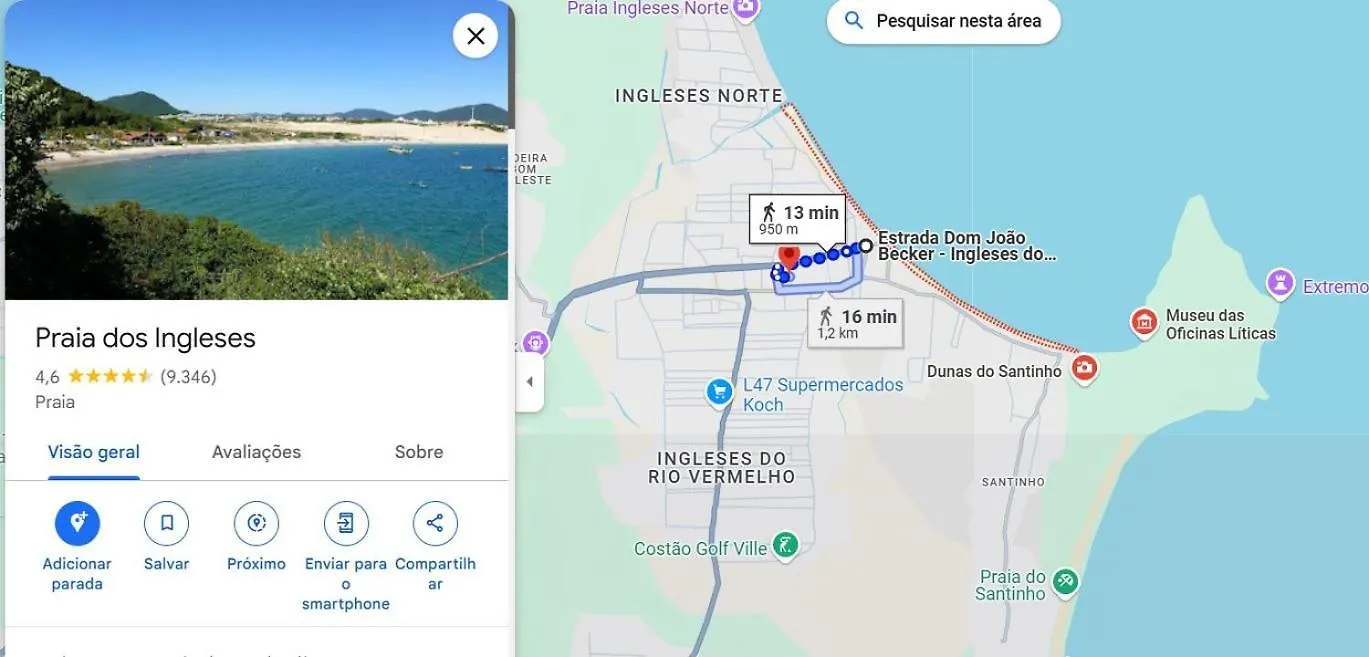
Task: Collapse the side panel arrow
Action: pyautogui.click(x=529, y=382)
